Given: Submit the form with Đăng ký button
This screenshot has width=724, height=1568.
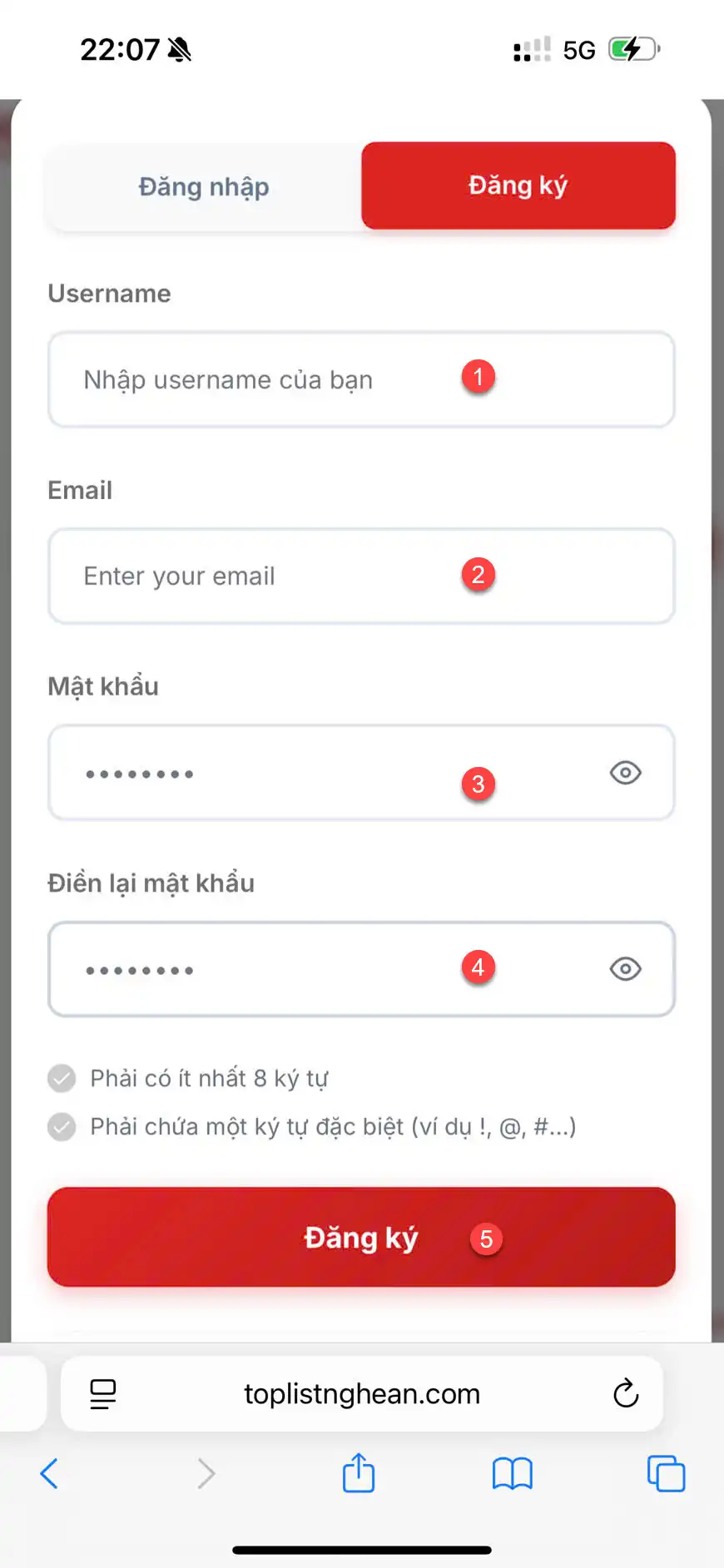Looking at the screenshot, I should click(361, 1237).
